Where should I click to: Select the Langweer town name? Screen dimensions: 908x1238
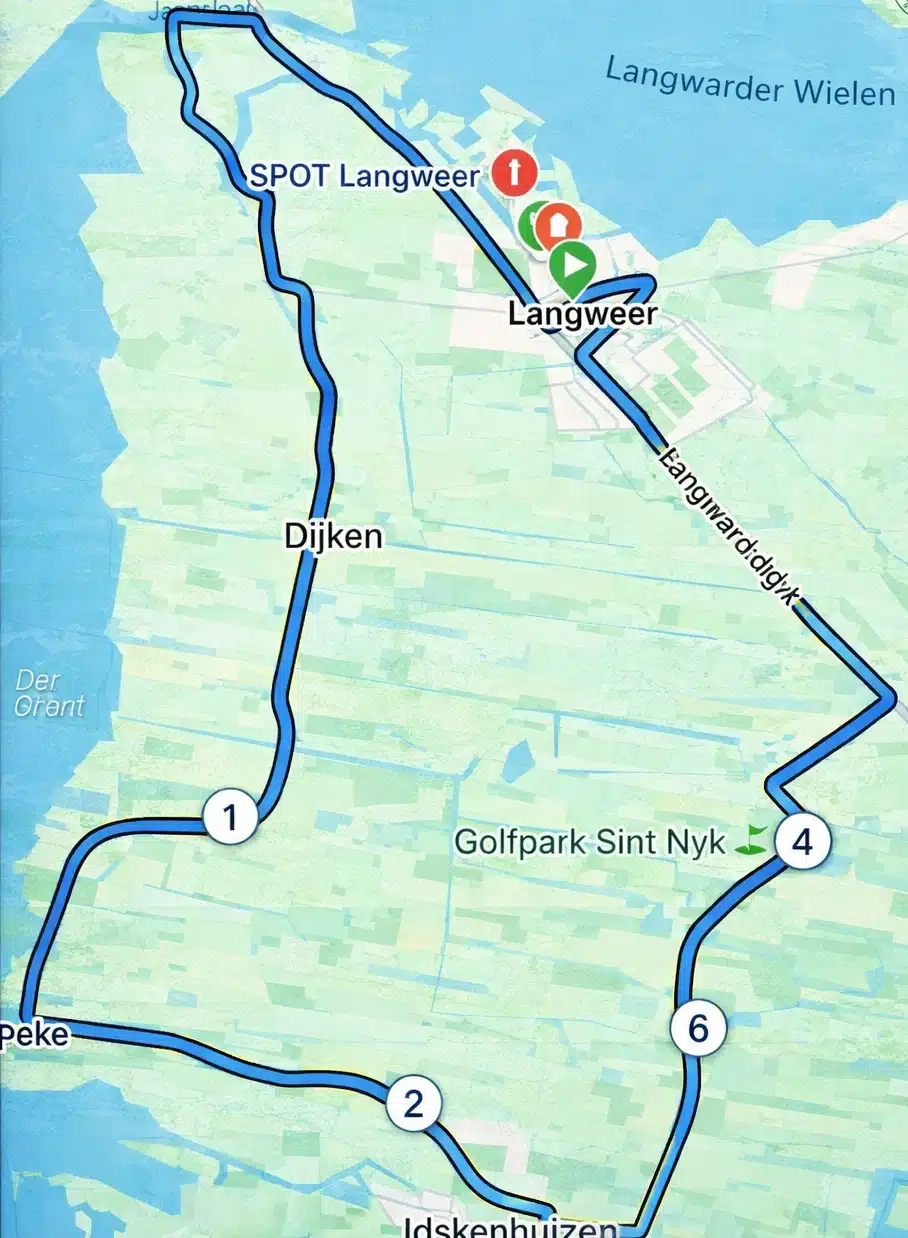(583, 316)
